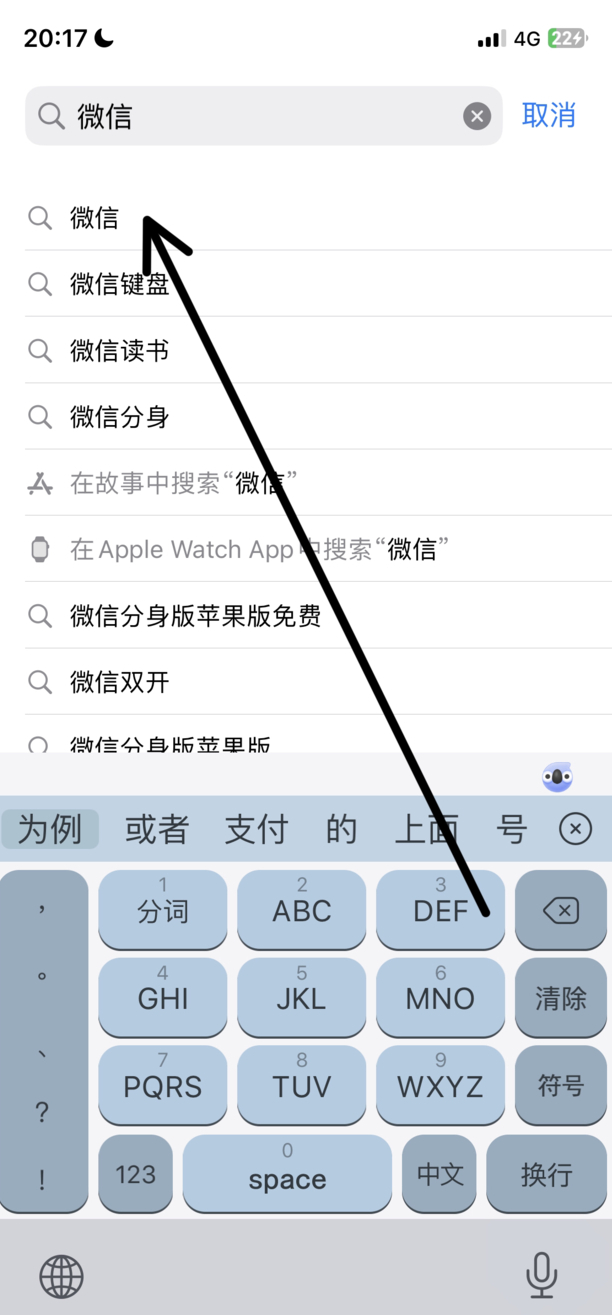Image resolution: width=612 pixels, height=1315 pixels.
Task: Tap the globe to switch keyboards
Action: pyautogui.click(x=62, y=1276)
